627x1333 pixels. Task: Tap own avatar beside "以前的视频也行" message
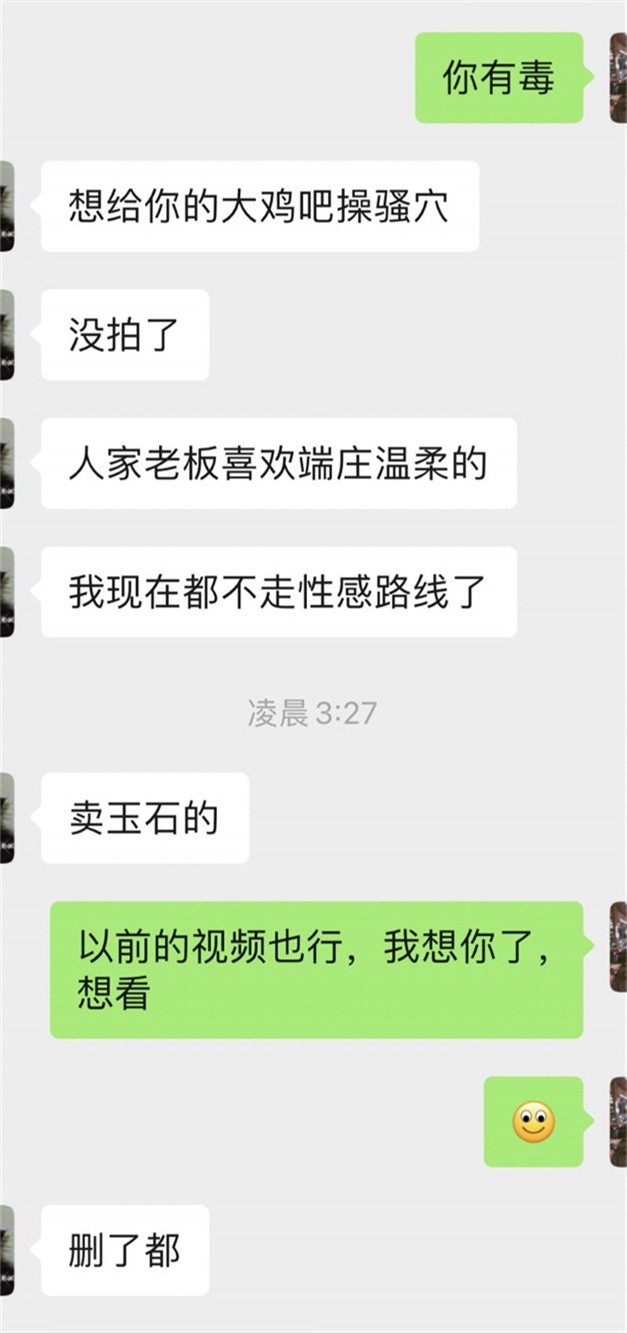pos(619,947)
